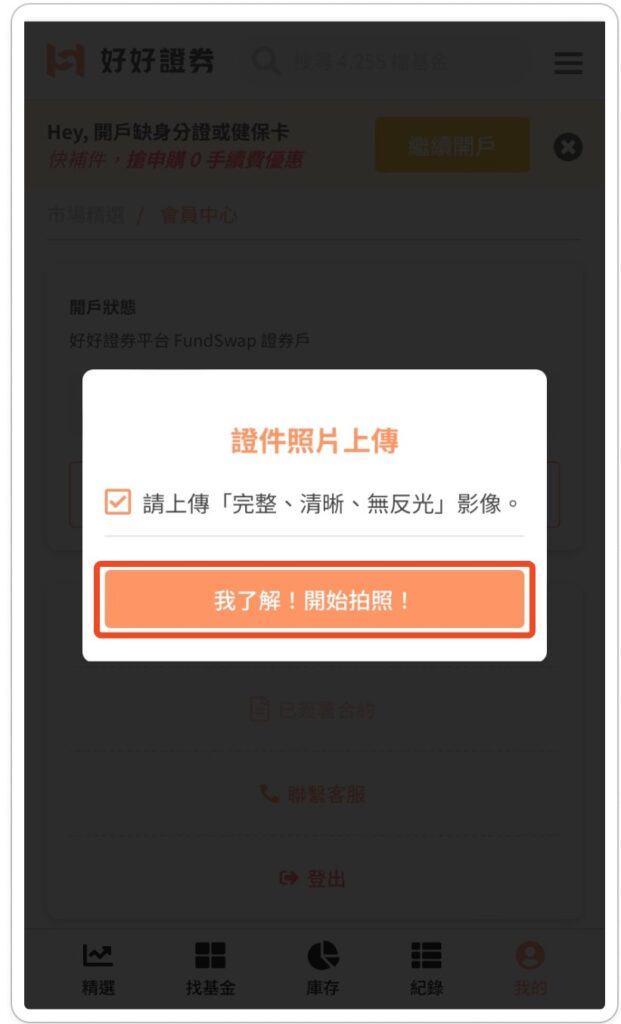Switch to the 紀錄 tab
The image size is (621, 1024).
click(x=426, y=967)
